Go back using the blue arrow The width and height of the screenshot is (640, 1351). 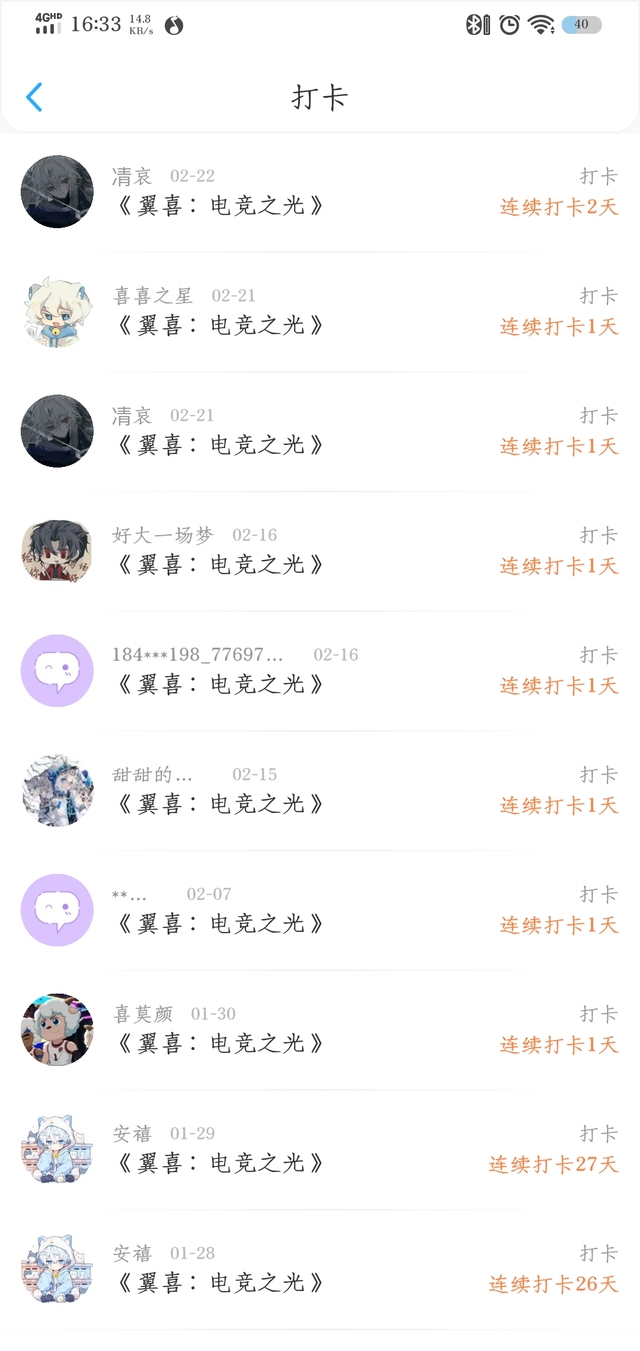click(34, 97)
